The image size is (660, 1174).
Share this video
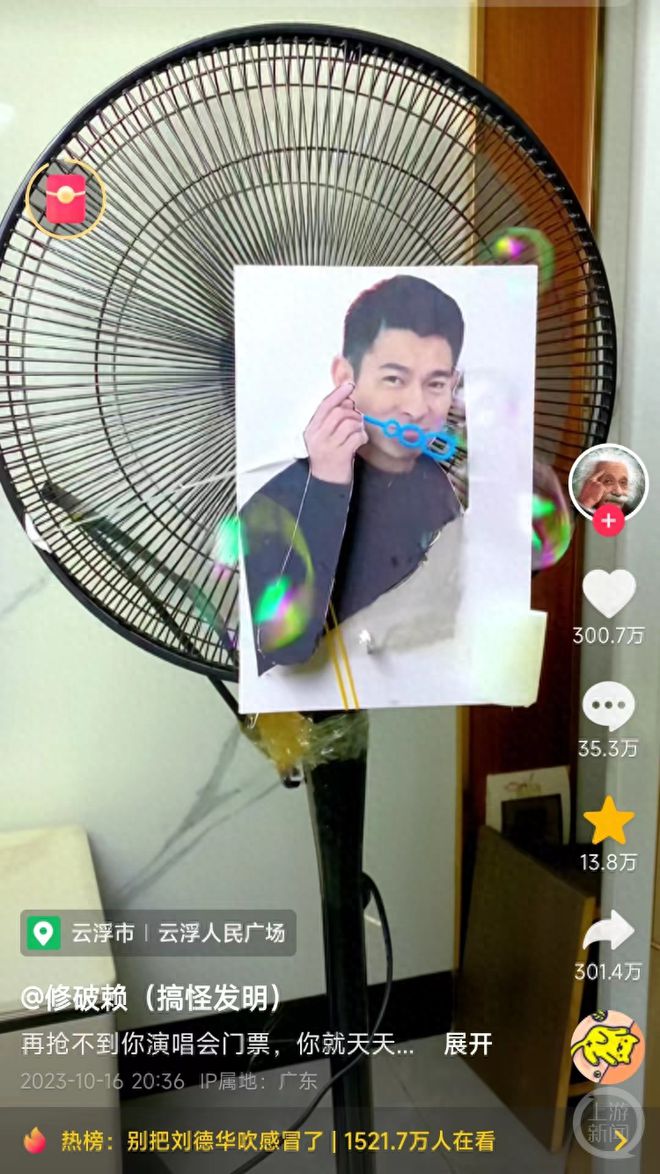pos(608,932)
